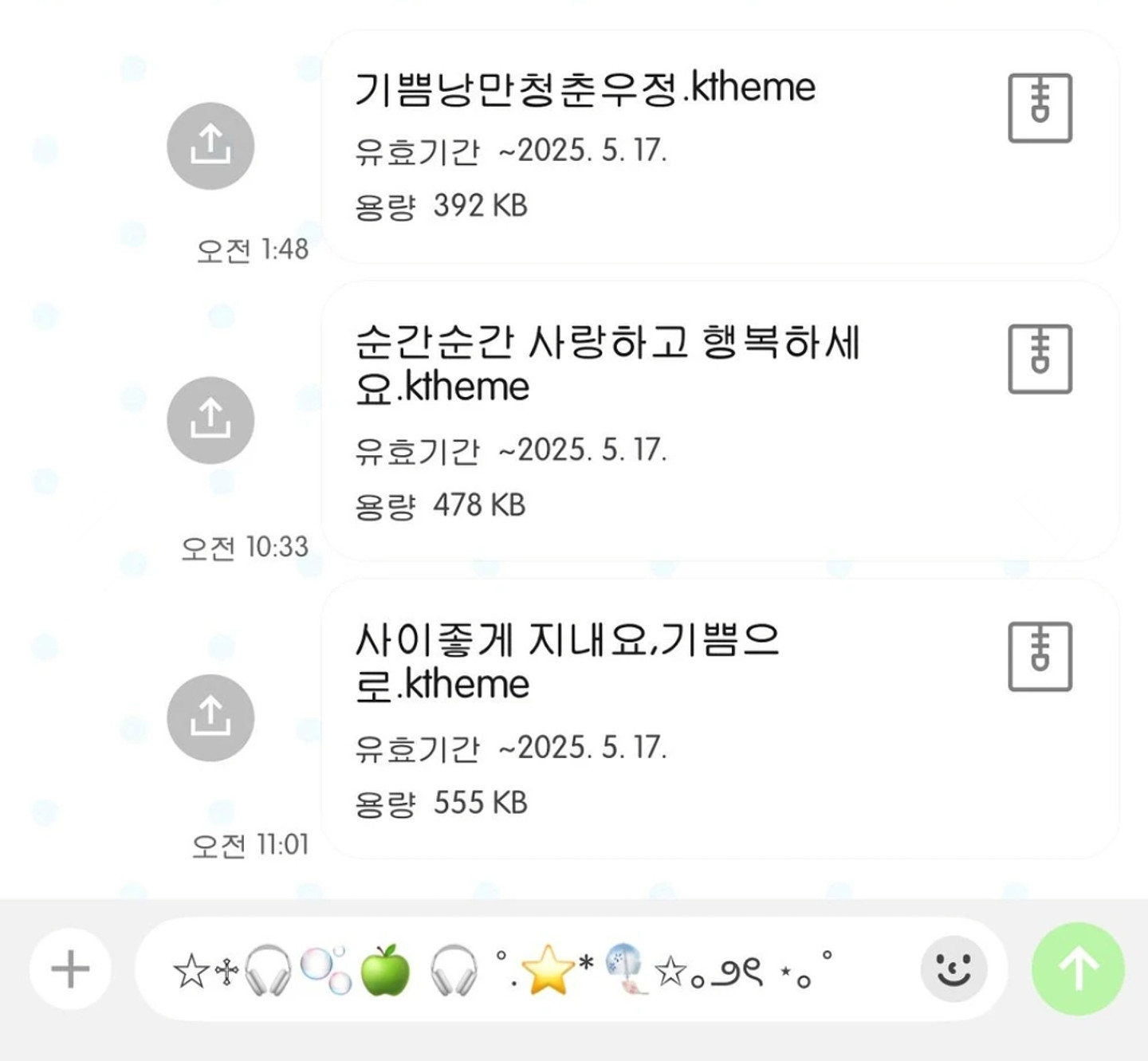Share the 사이좋게 지내요,기쁨으로.ktheme file
1148x1061 pixels.
(210, 717)
